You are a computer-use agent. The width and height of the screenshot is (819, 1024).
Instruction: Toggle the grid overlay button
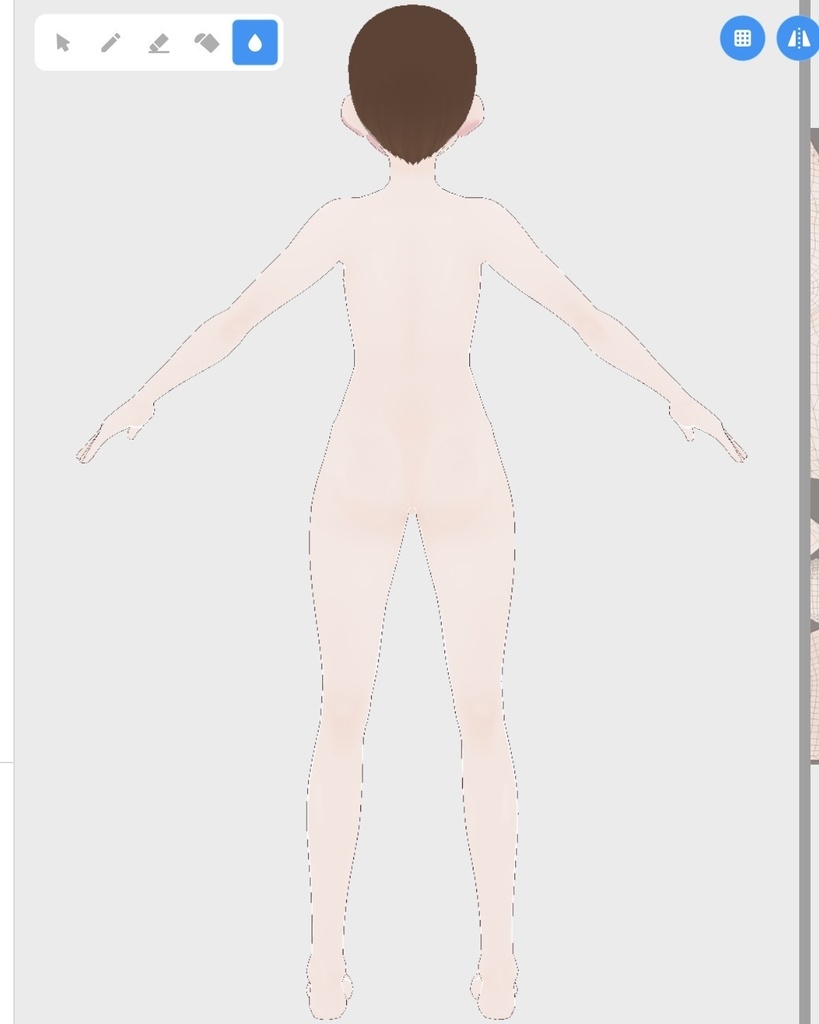[742, 38]
